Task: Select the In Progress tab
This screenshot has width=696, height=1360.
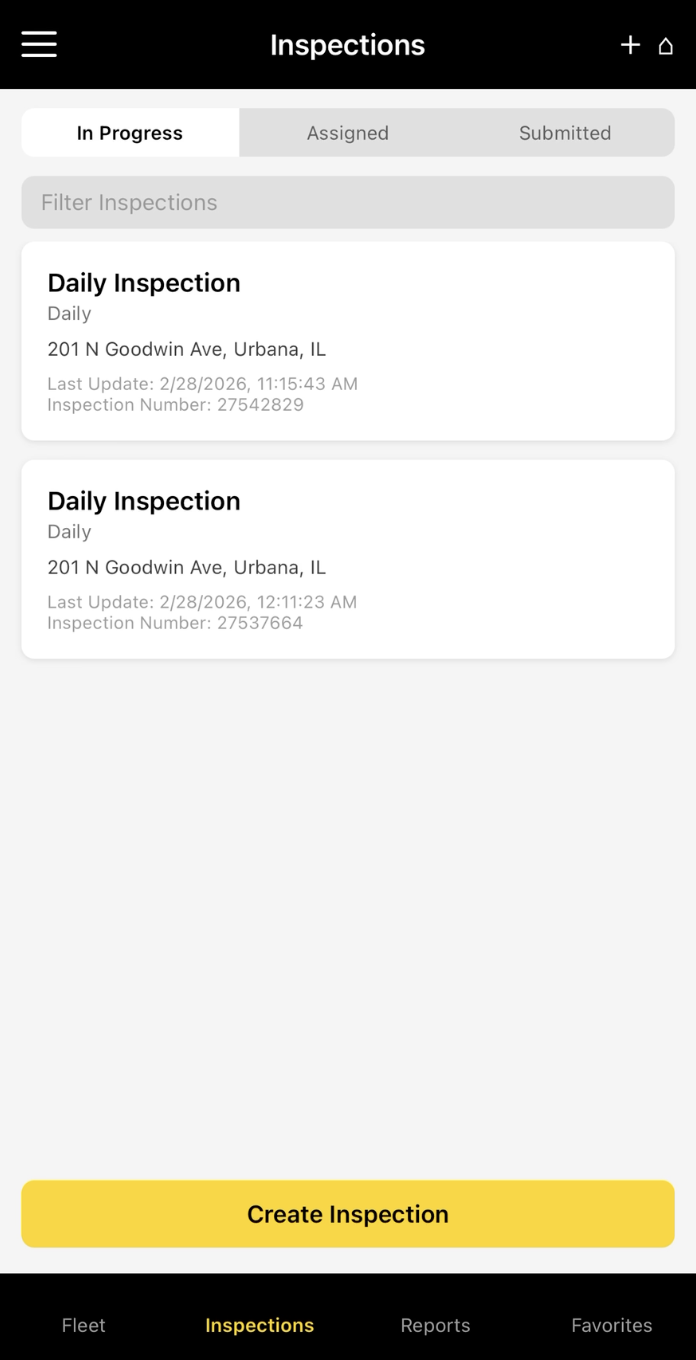Action: [130, 133]
